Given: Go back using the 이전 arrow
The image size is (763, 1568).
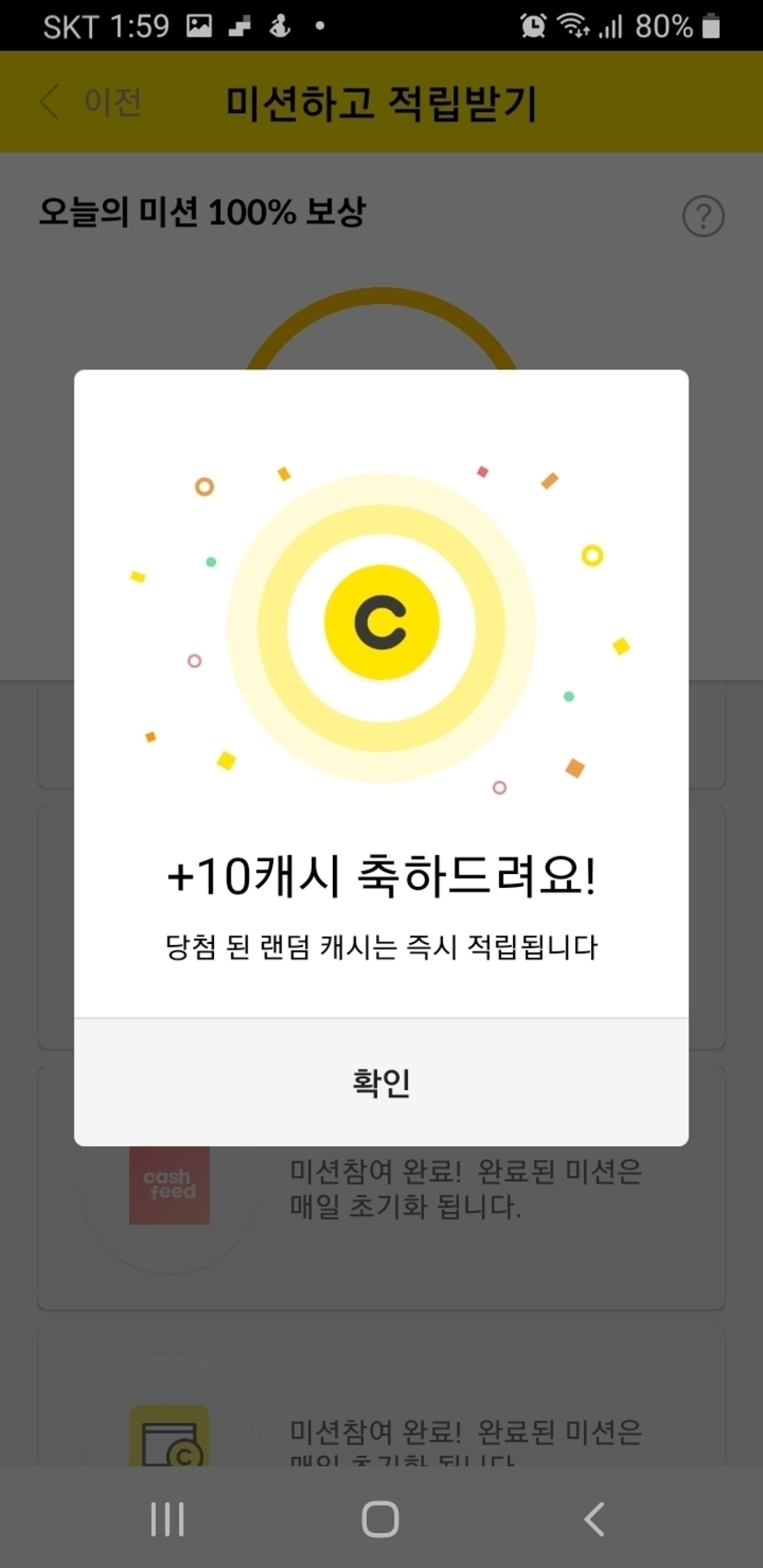Looking at the screenshot, I should click(90, 101).
